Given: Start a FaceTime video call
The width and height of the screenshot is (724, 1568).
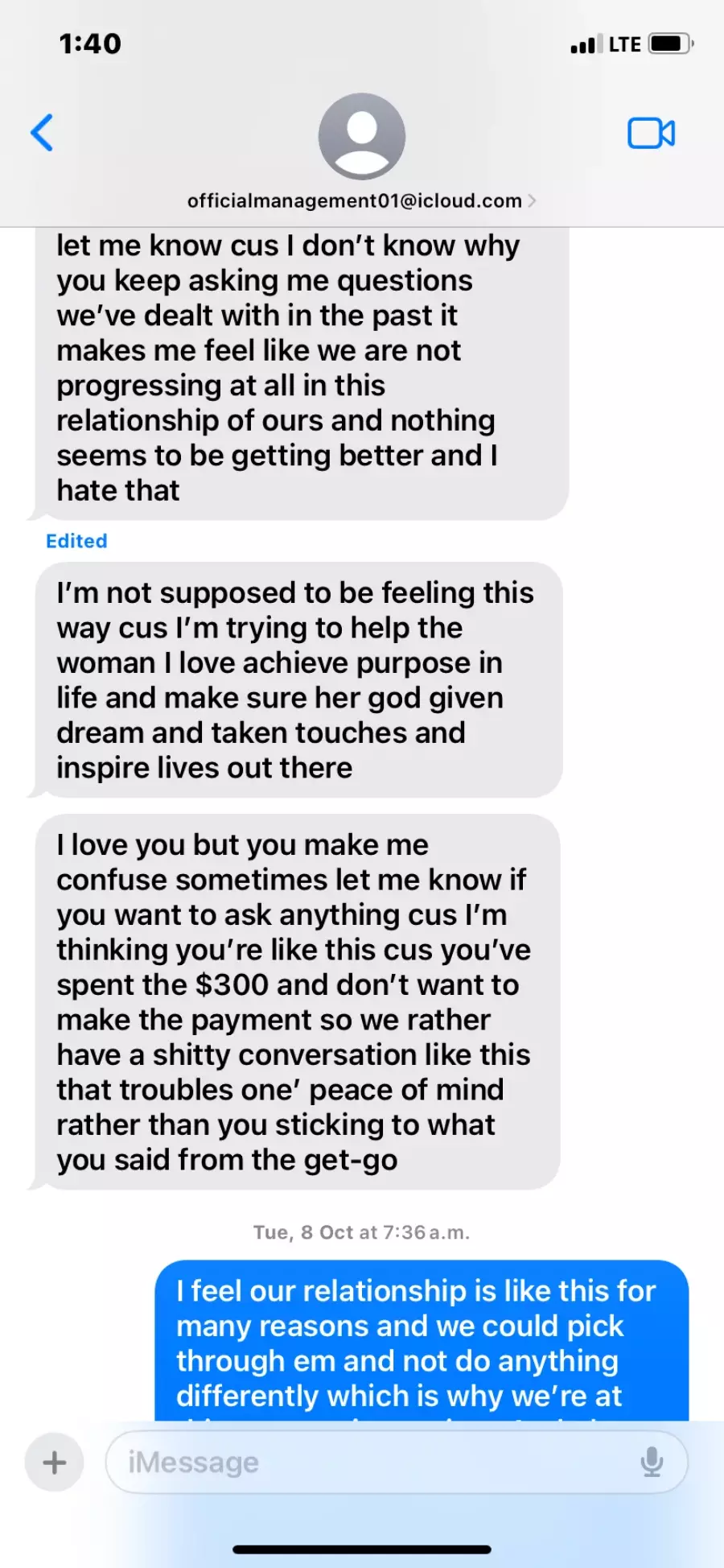Looking at the screenshot, I should 651,134.
